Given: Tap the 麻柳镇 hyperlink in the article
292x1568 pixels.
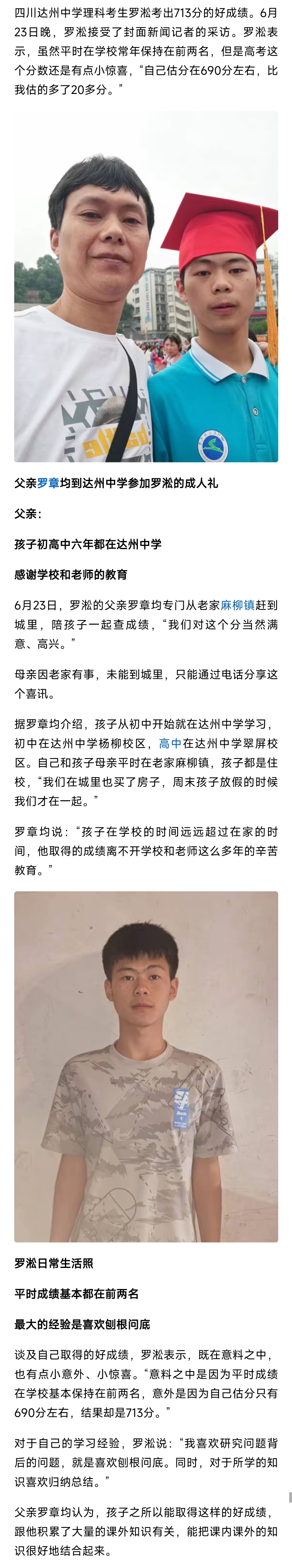Looking at the screenshot, I should (237, 605).
